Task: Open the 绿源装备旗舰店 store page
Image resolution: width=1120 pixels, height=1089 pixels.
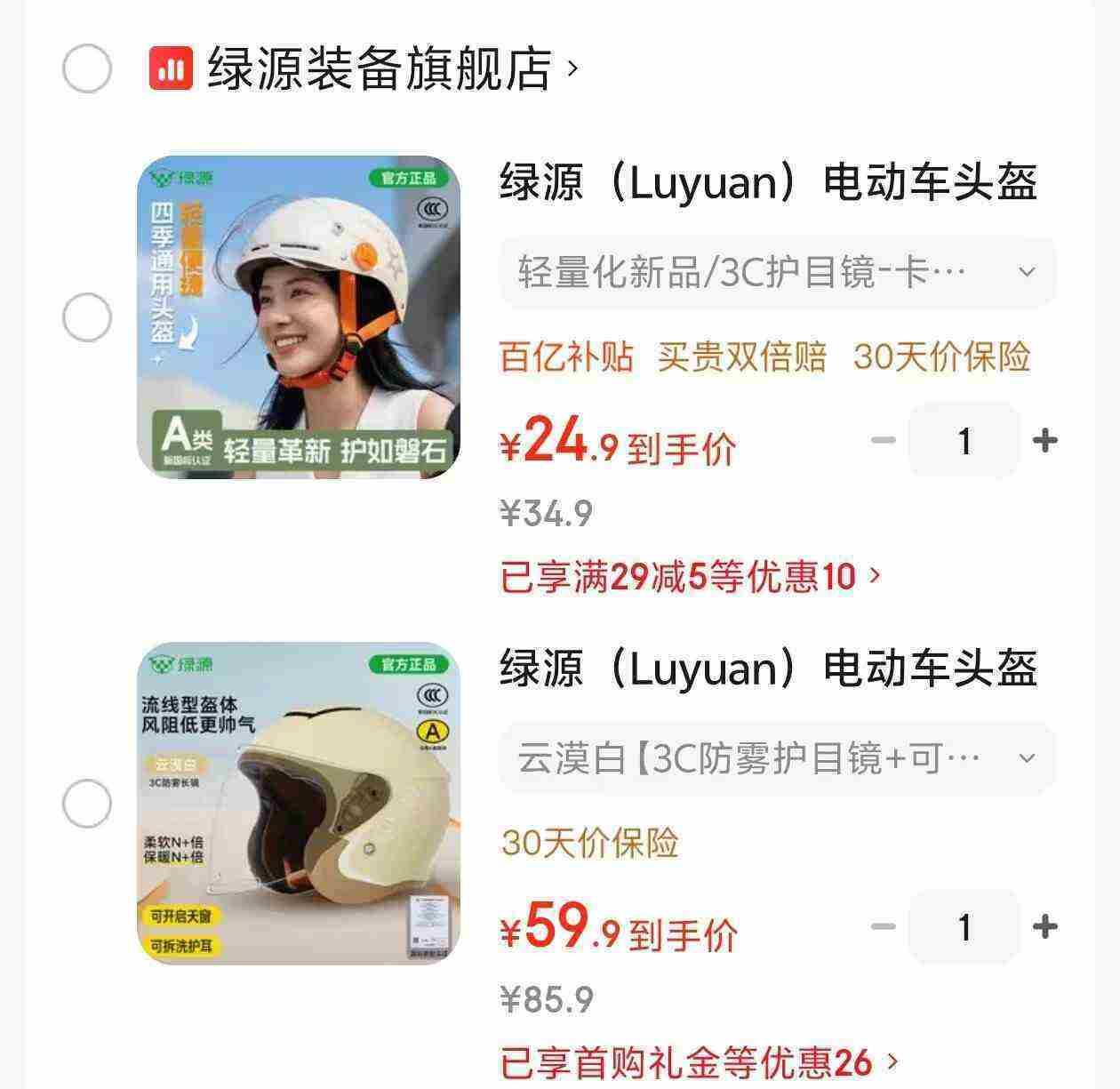Action: click(380, 69)
